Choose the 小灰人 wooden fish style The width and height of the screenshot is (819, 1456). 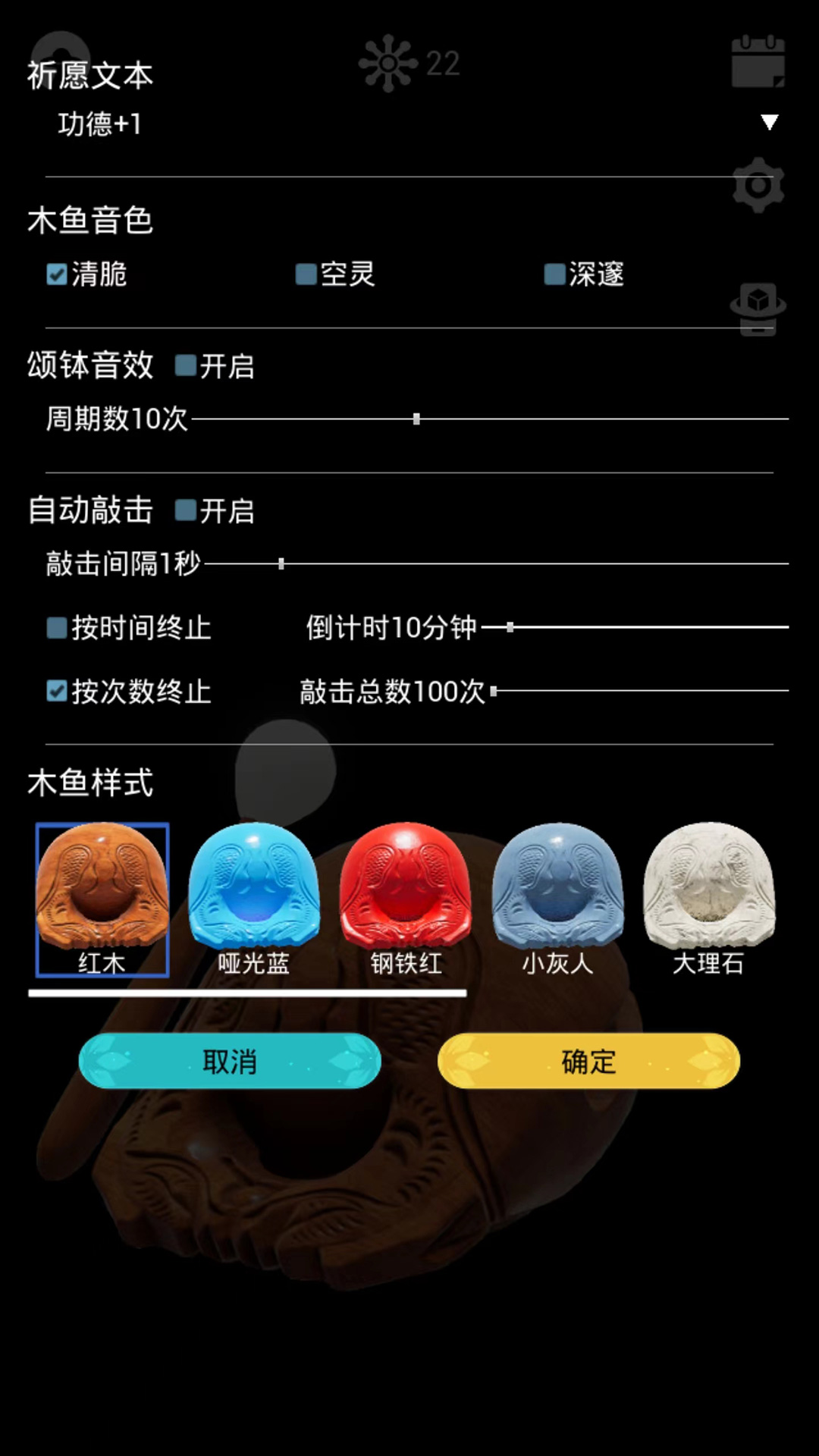click(557, 899)
